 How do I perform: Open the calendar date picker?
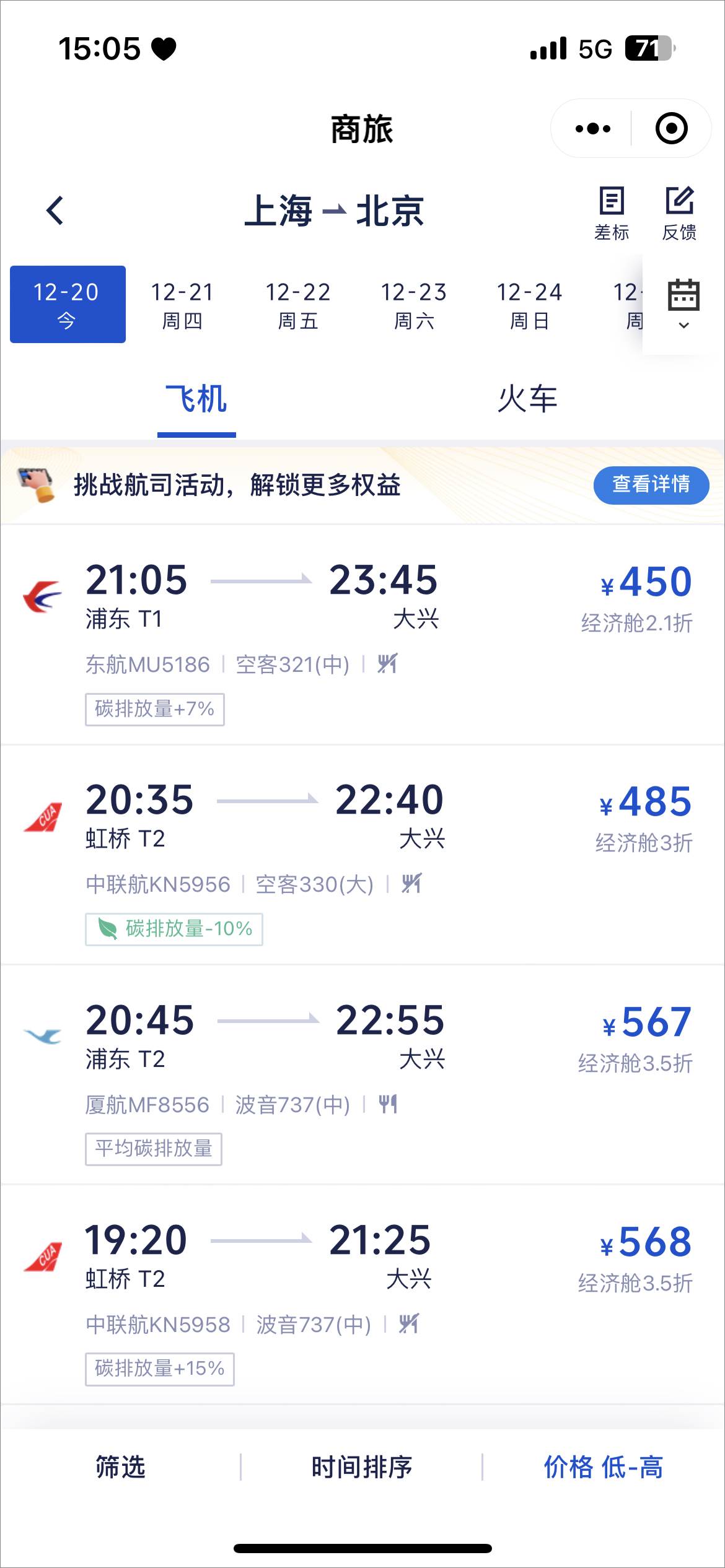point(683,304)
